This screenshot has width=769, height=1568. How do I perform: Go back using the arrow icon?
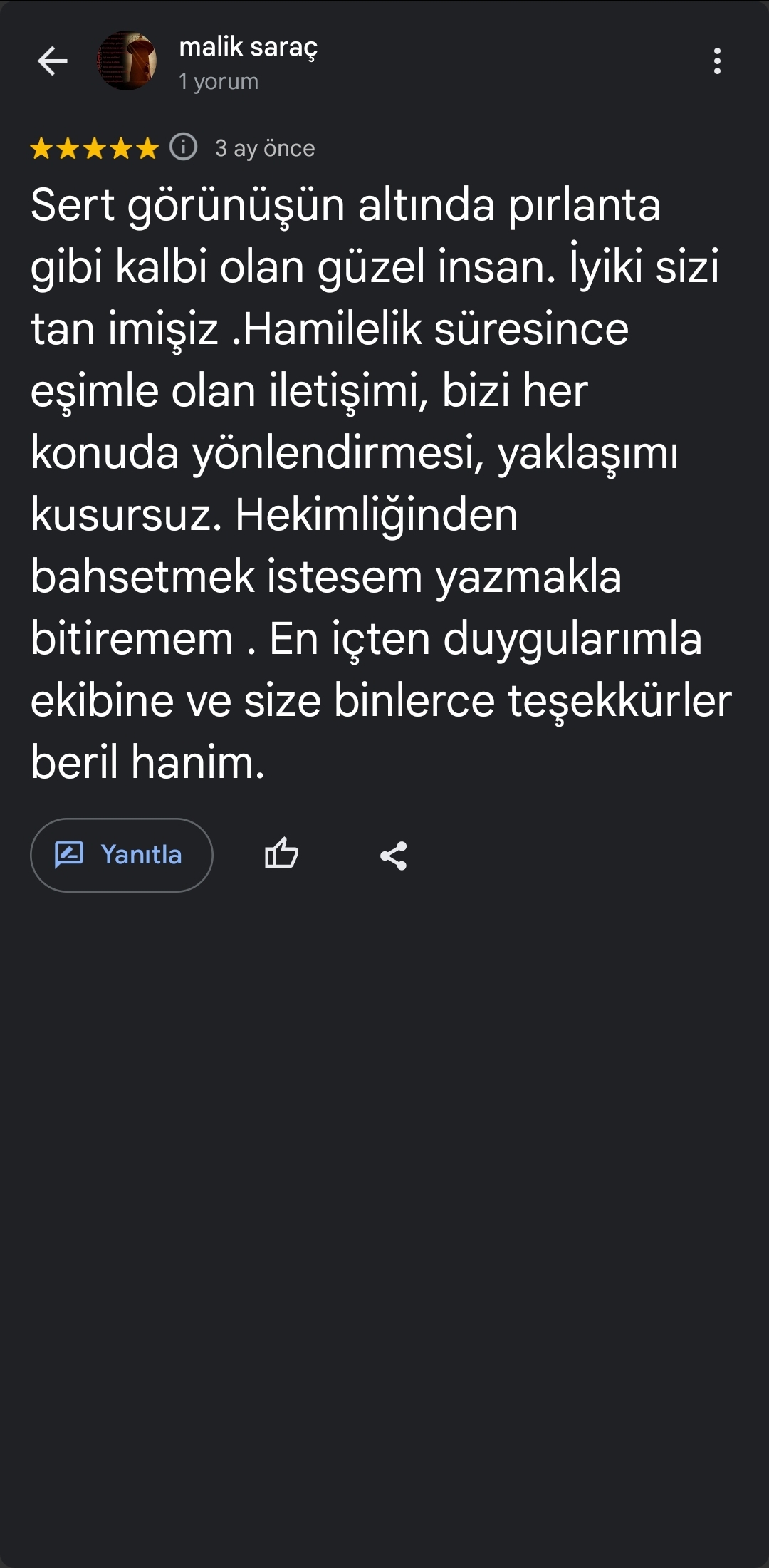52,61
